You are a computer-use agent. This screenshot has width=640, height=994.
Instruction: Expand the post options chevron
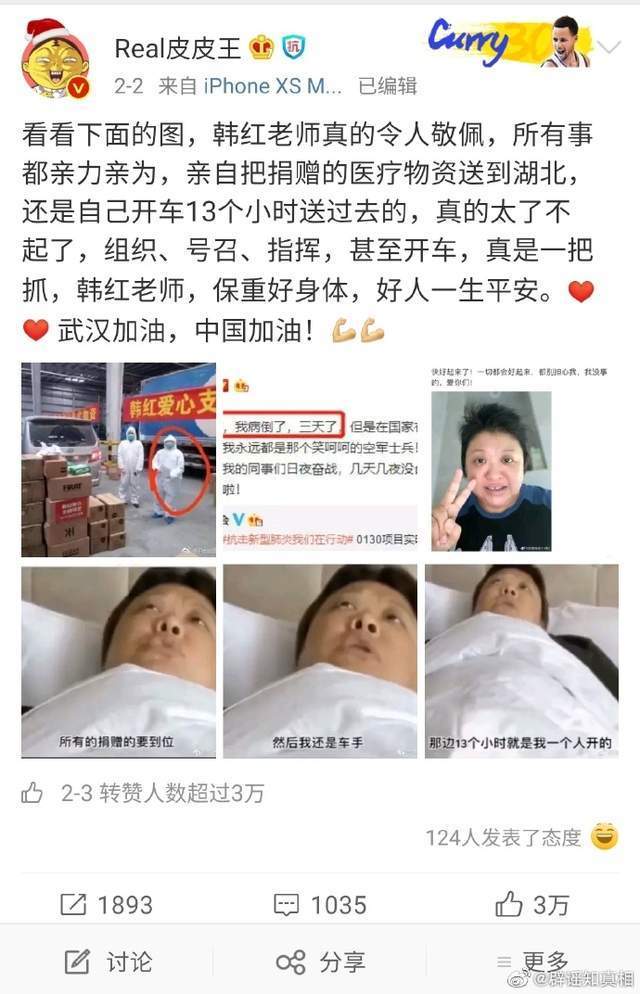(608, 47)
